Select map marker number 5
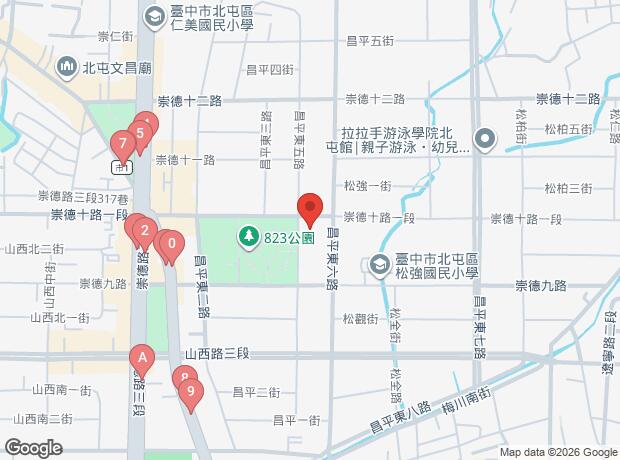This screenshot has height=460, width=620. pyautogui.click(x=140, y=136)
